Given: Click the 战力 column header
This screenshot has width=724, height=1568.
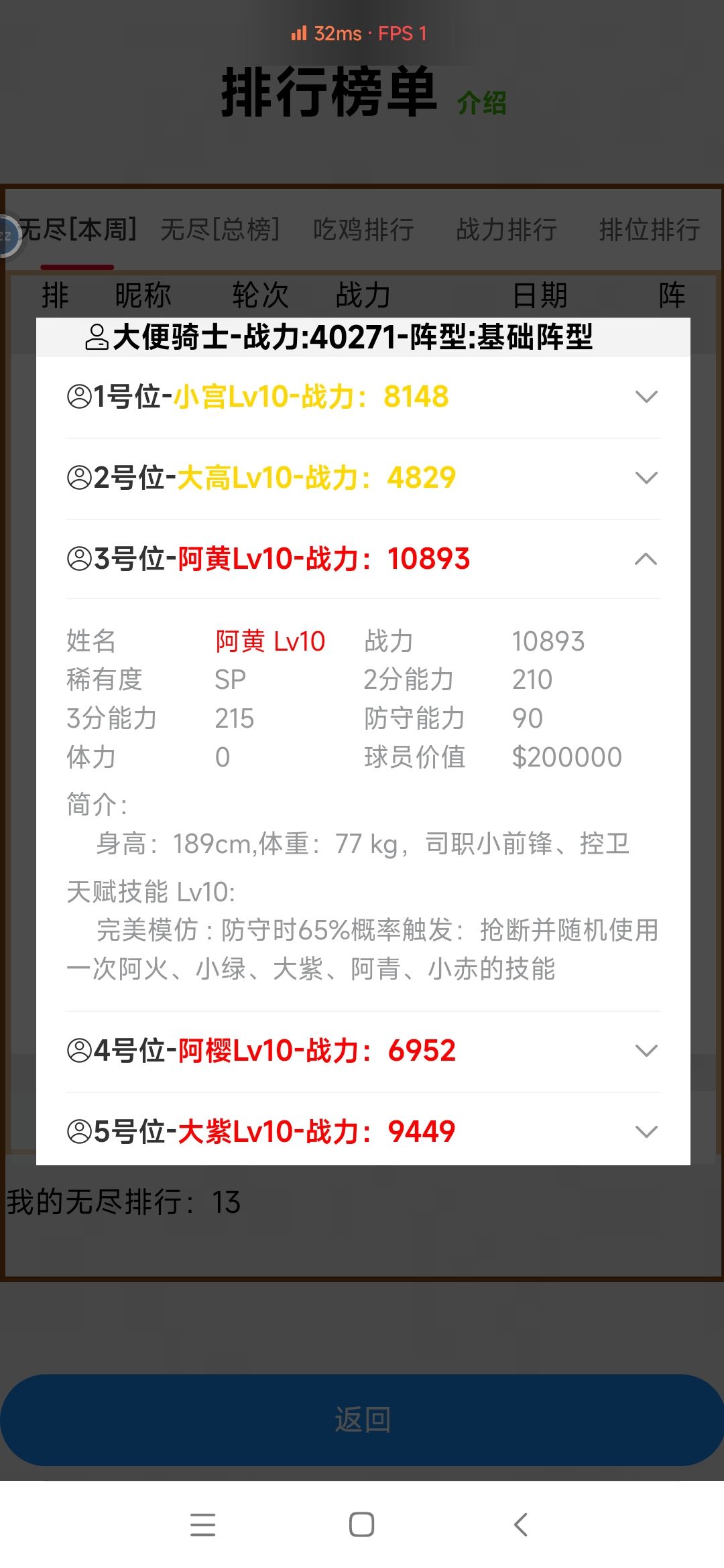Looking at the screenshot, I should (362, 295).
